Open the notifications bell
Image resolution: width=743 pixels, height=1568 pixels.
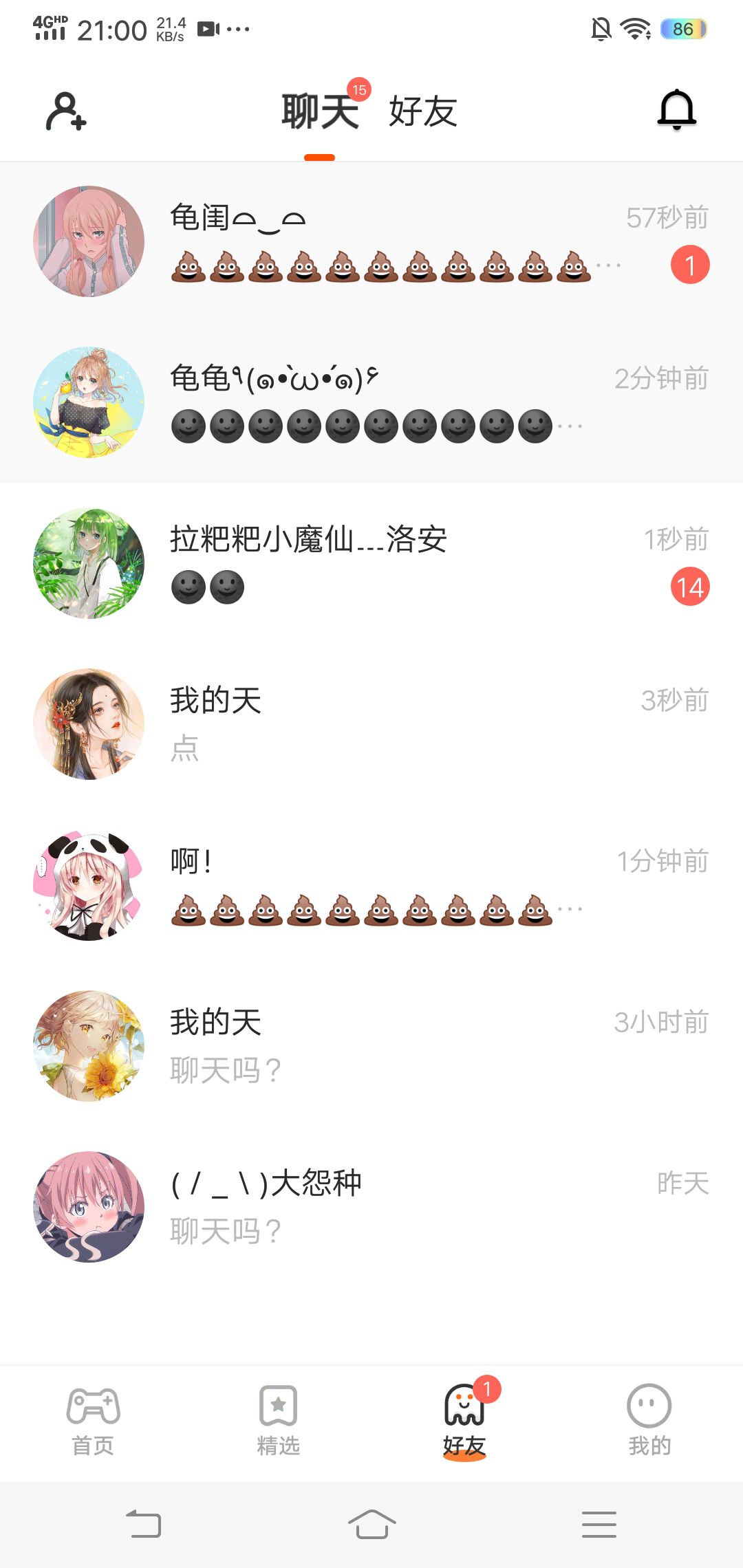(x=677, y=110)
